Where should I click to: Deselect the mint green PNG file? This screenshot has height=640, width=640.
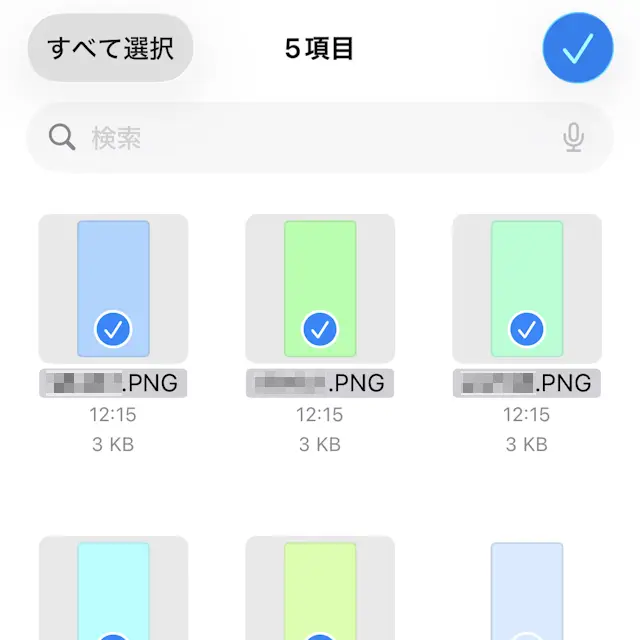pos(527,290)
